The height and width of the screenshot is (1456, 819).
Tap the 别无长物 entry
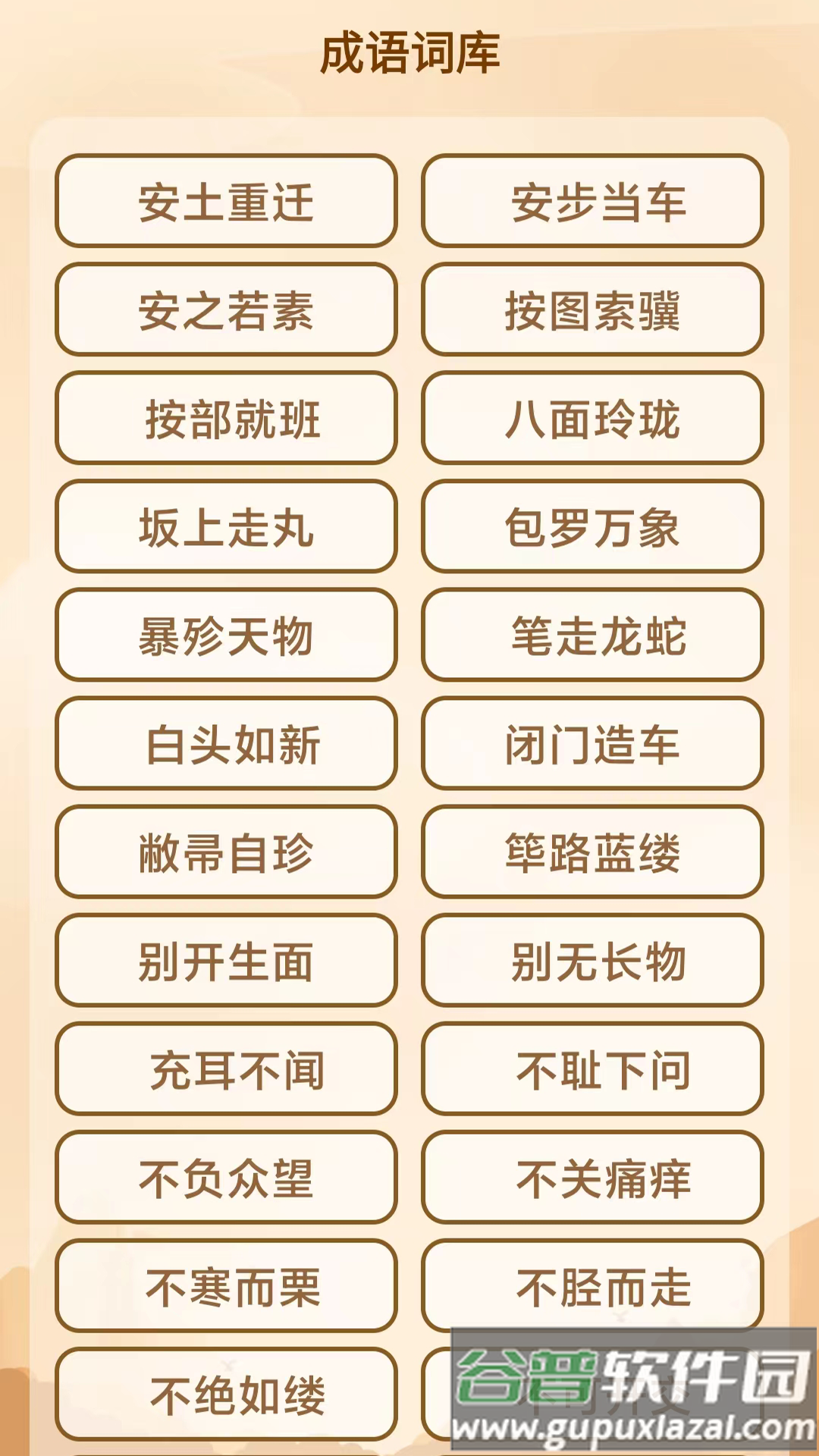coord(592,960)
